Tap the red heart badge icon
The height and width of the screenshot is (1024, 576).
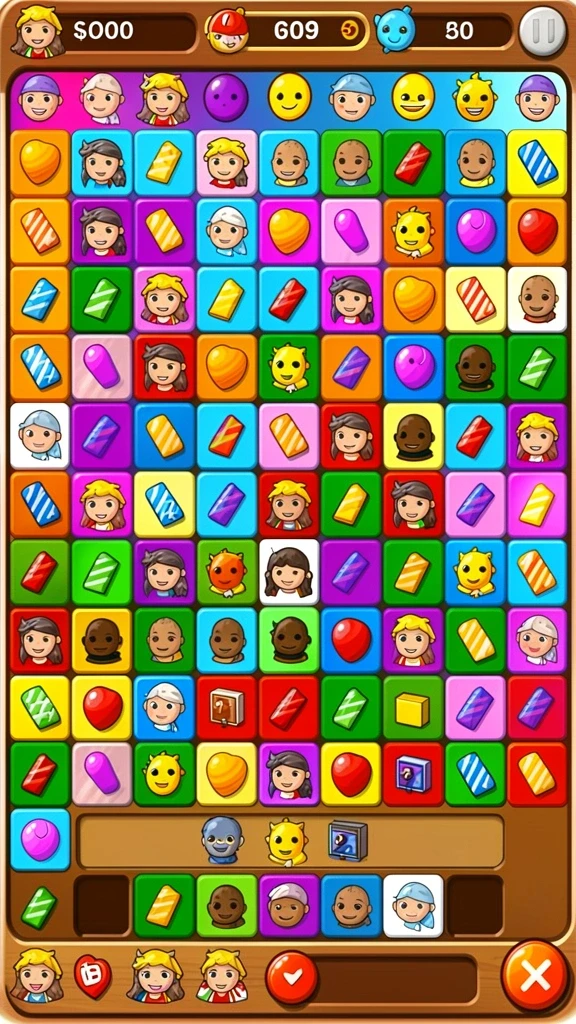92,976
